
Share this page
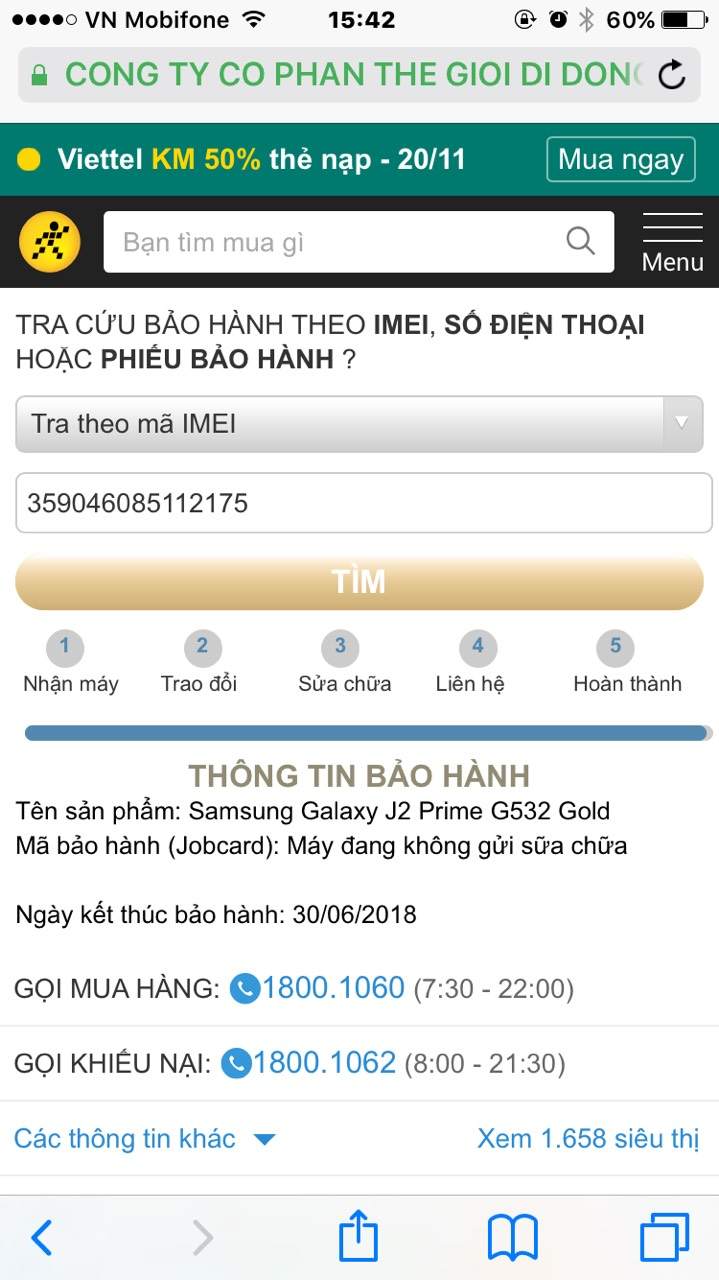coord(358,1237)
